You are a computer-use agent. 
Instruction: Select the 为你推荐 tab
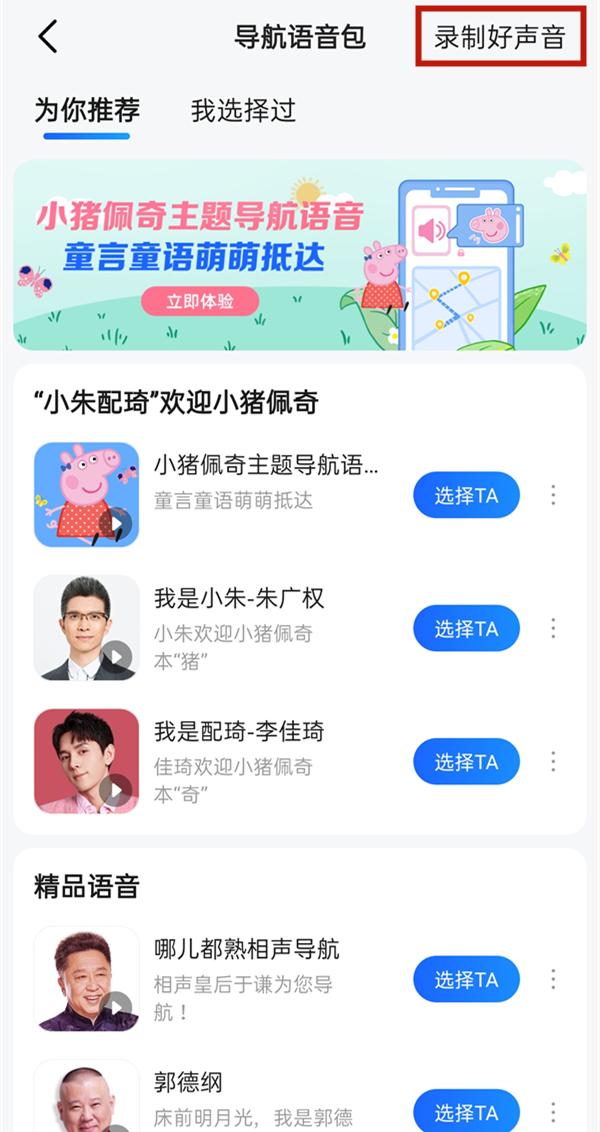click(87, 110)
